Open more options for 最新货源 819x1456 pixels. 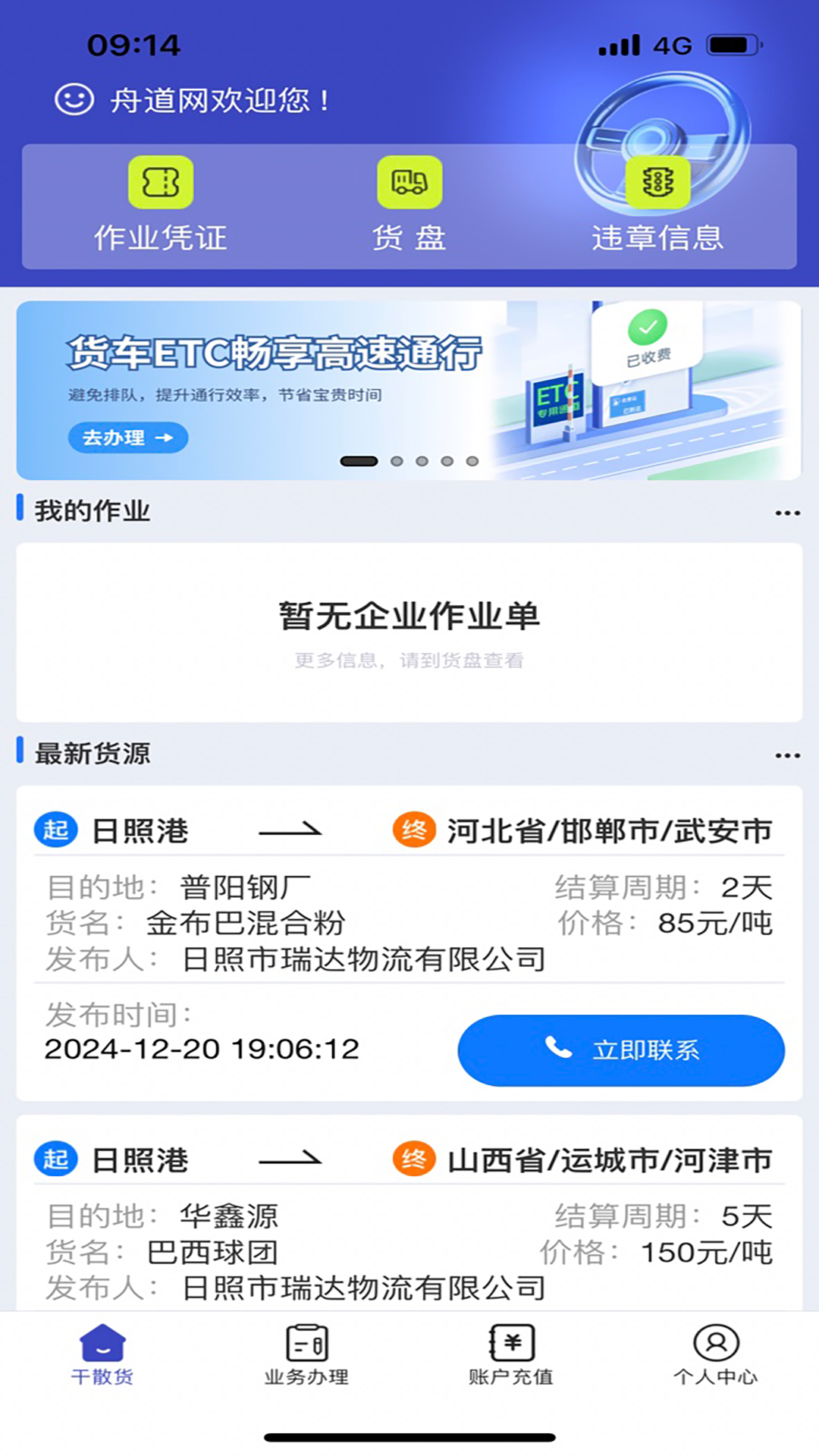click(x=786, y=755)
